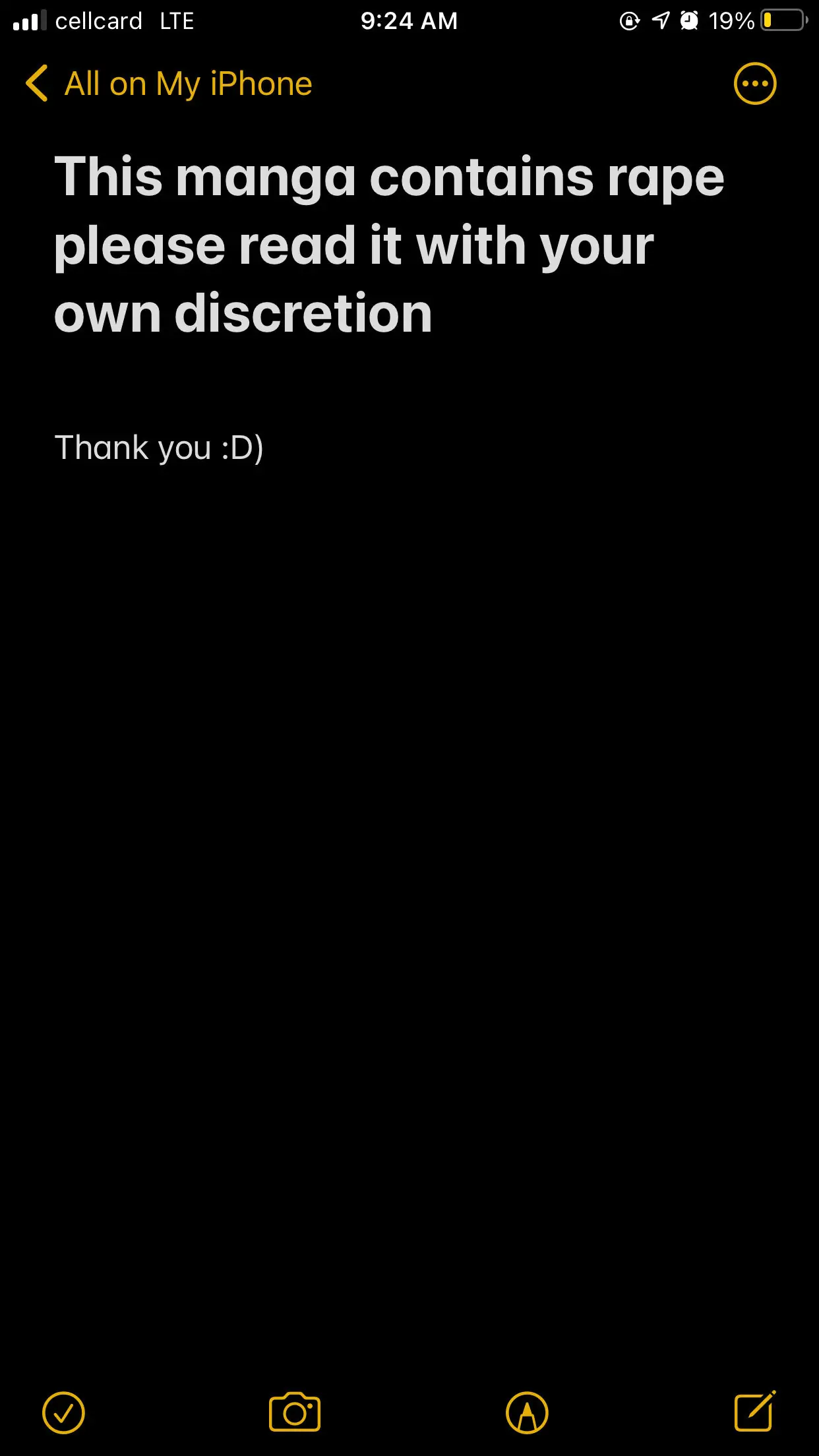Add a checklist to the note
The height and width of the screenshot is (1456, 819).
[x=63, y=1412]
